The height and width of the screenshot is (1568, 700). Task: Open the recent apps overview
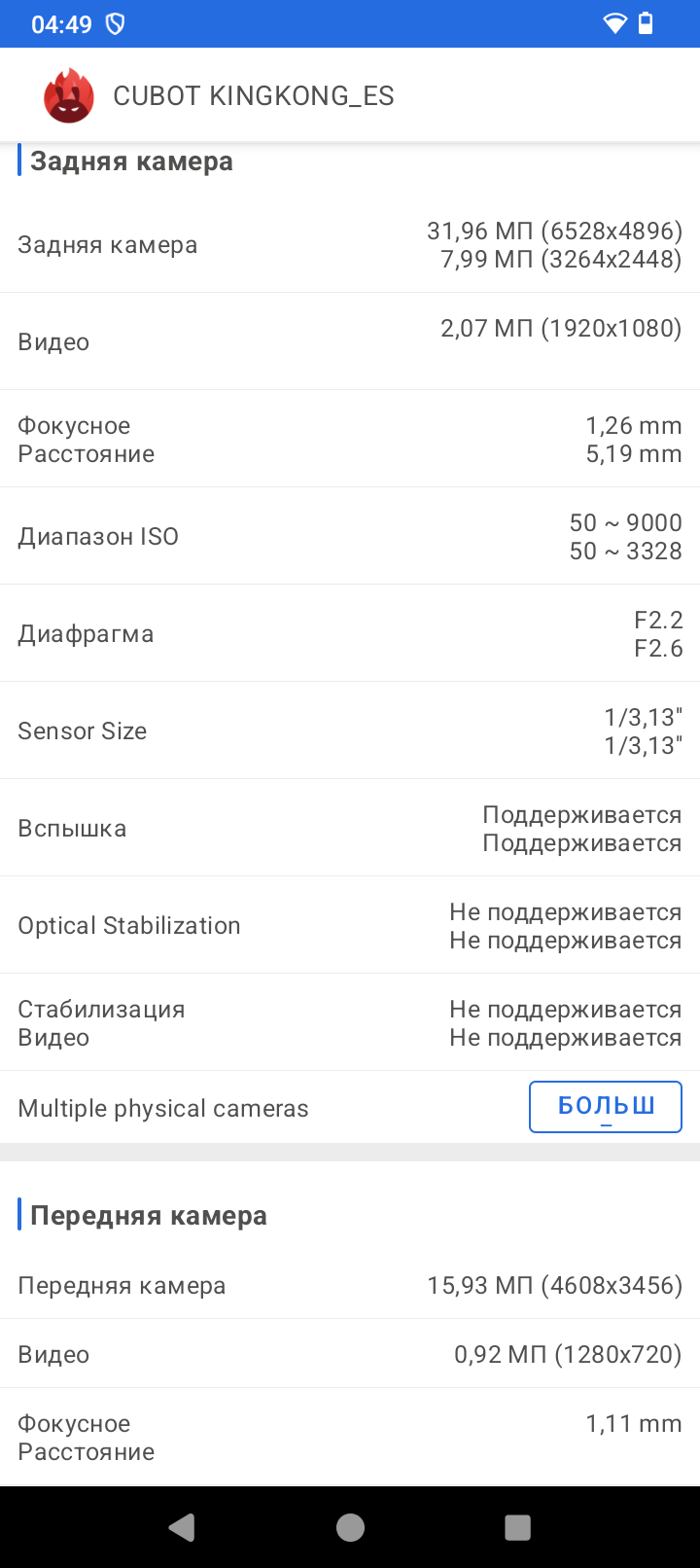517,1527
